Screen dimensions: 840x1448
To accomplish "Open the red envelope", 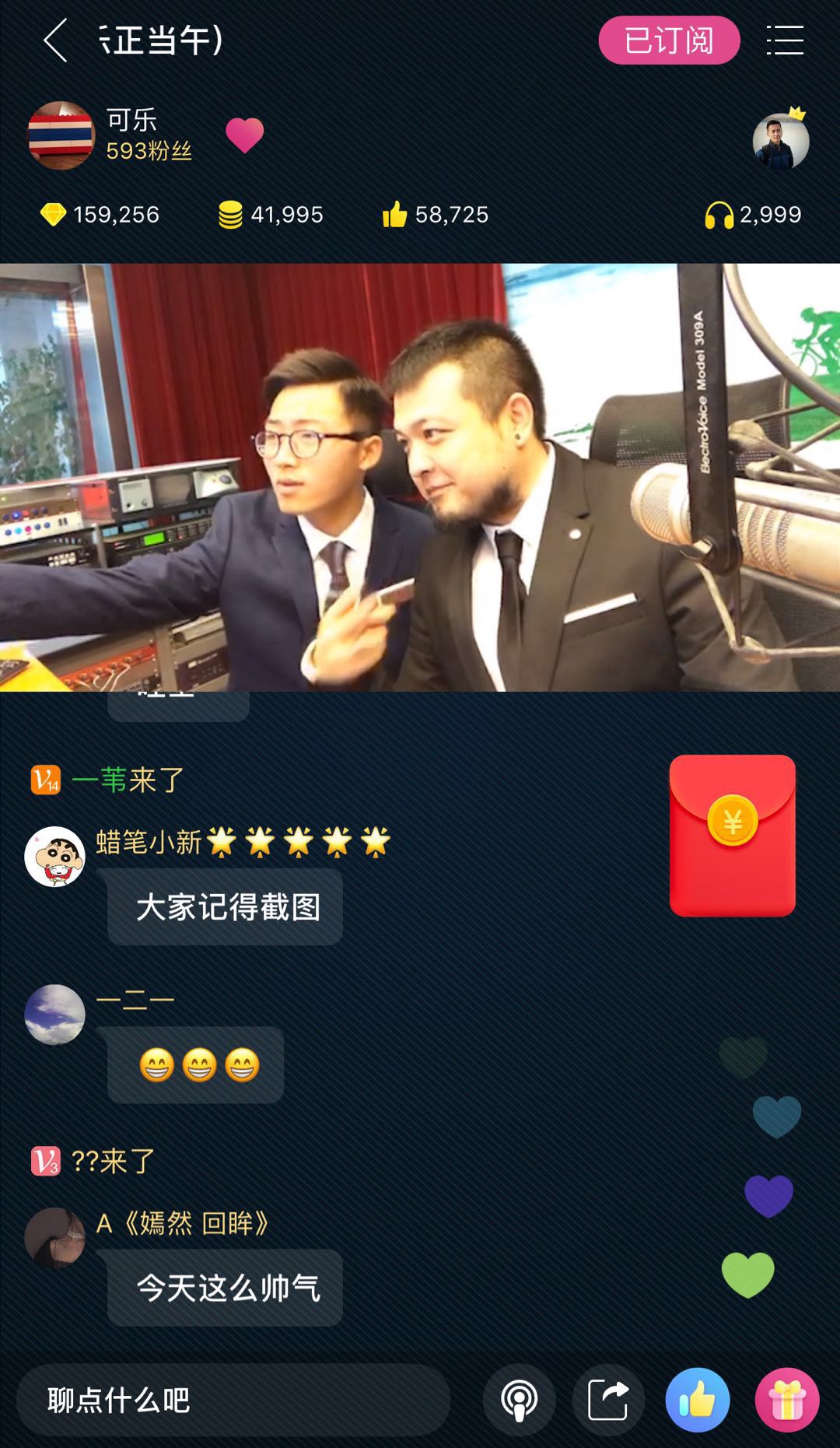I will click(733, 835).
